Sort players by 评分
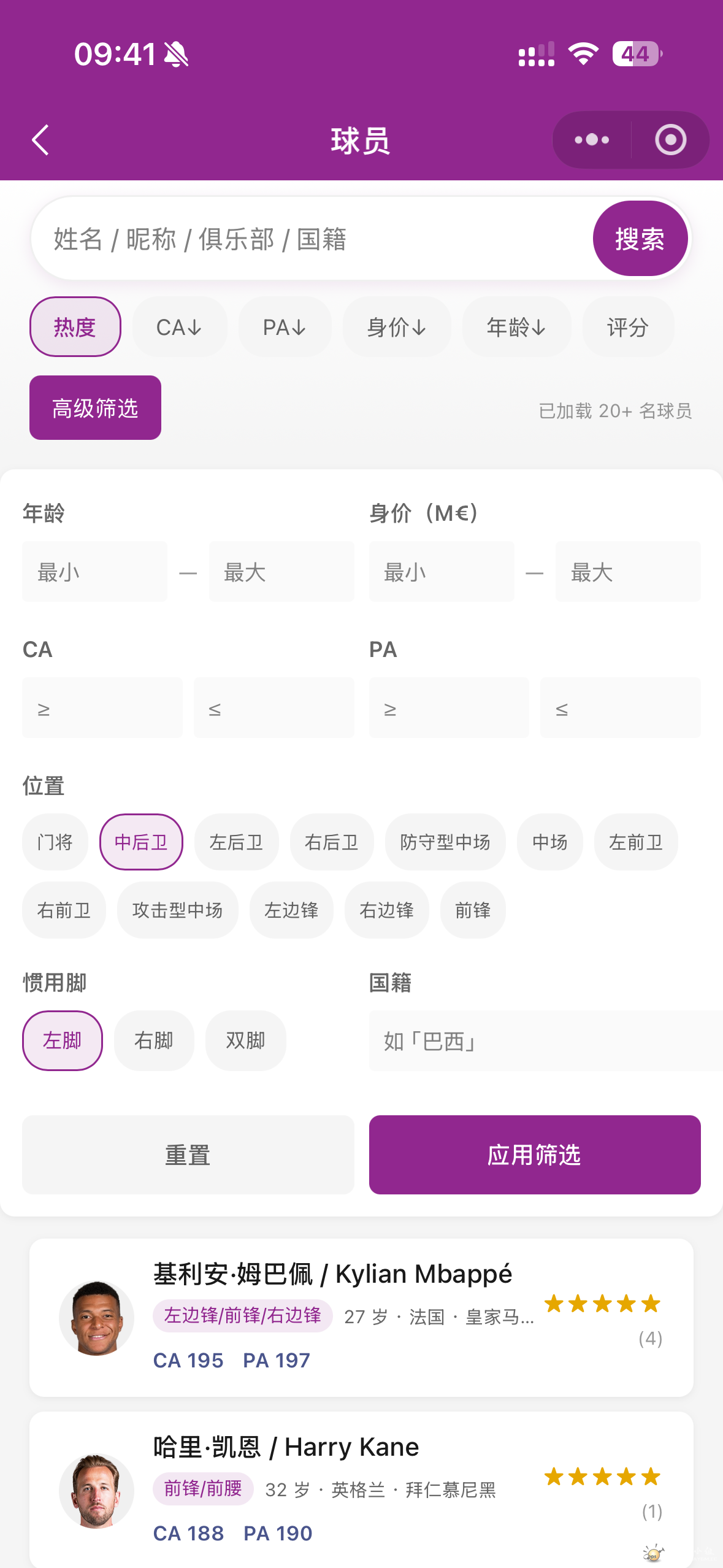The height and width of the screenshot is (1568, 723). [628, 327]
